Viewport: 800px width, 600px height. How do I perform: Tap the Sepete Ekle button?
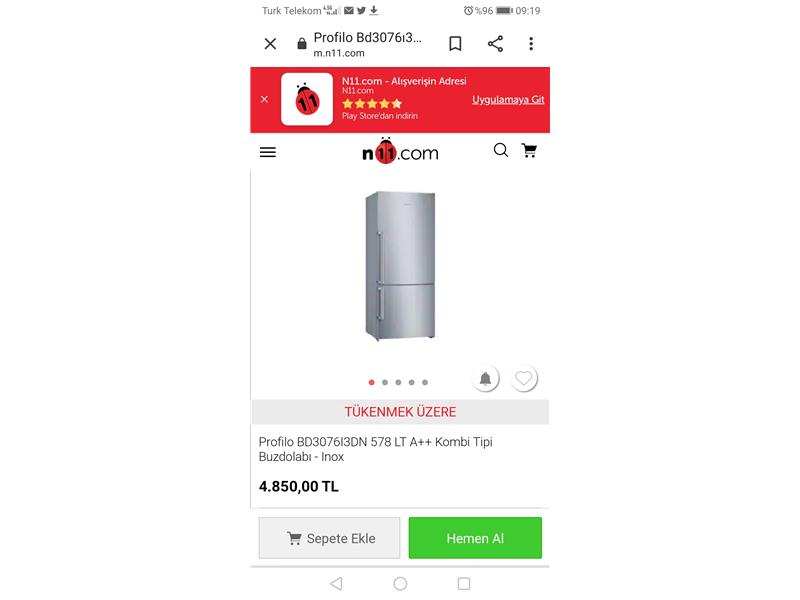point(329,538)
